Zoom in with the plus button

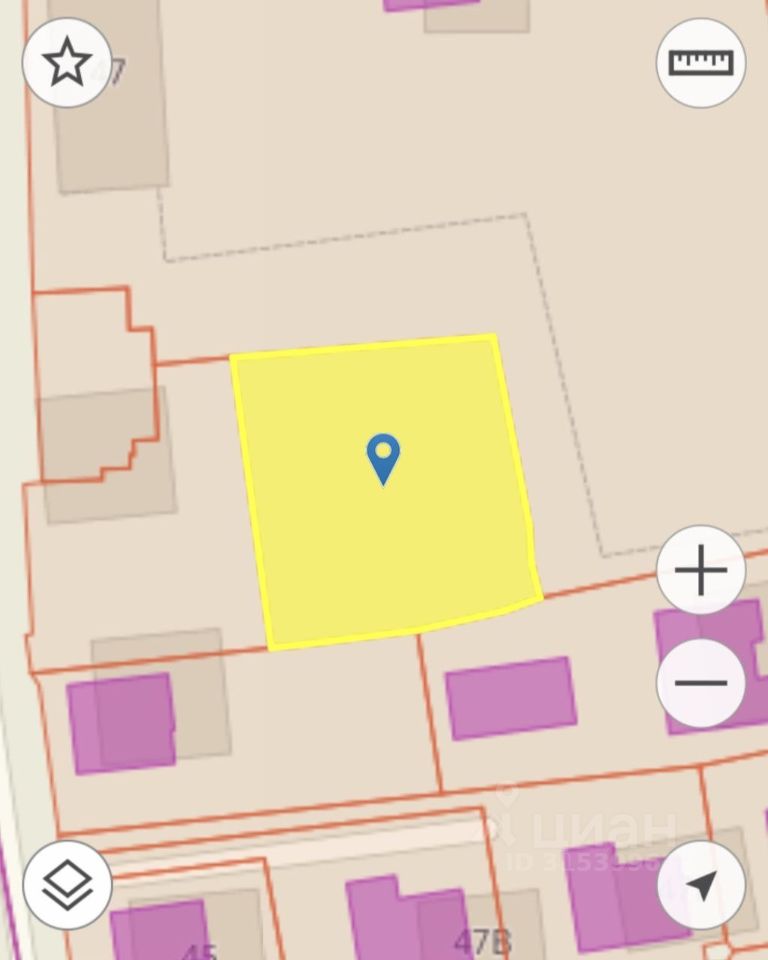(x=701, y=571)
